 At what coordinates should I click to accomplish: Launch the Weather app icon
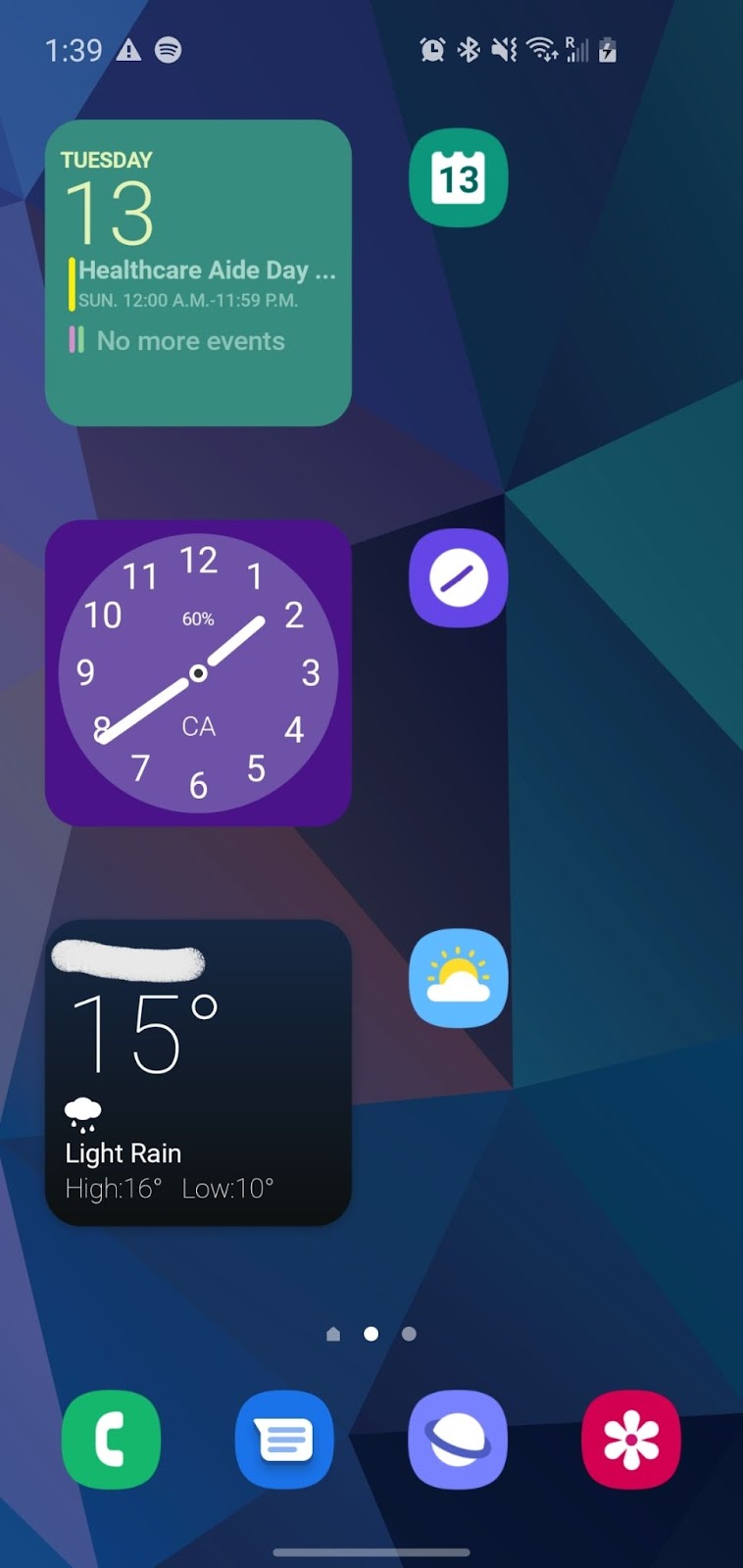[x=458, y=978]
